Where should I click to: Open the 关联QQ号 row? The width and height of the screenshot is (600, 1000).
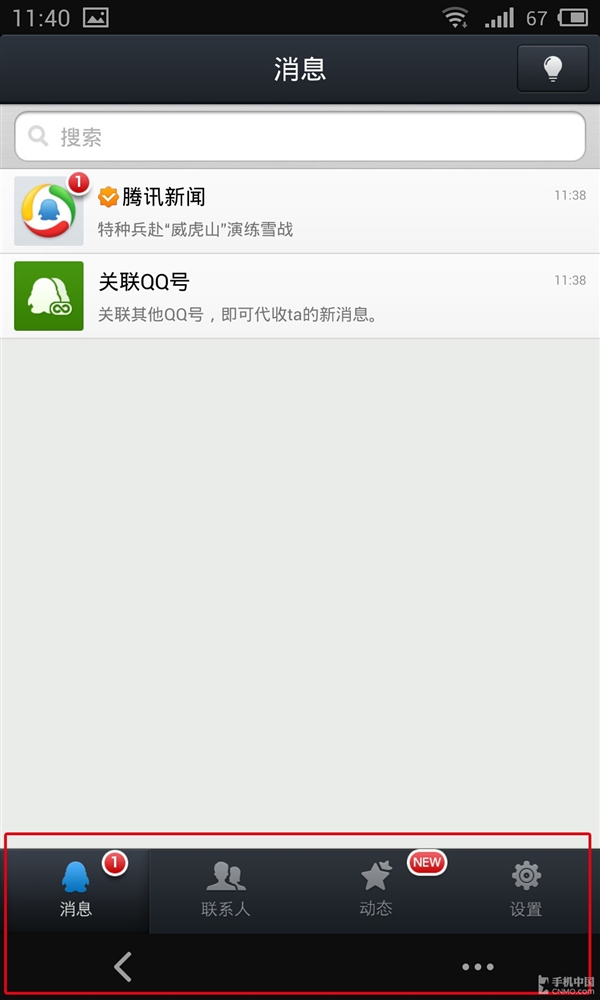click(300, 296)
